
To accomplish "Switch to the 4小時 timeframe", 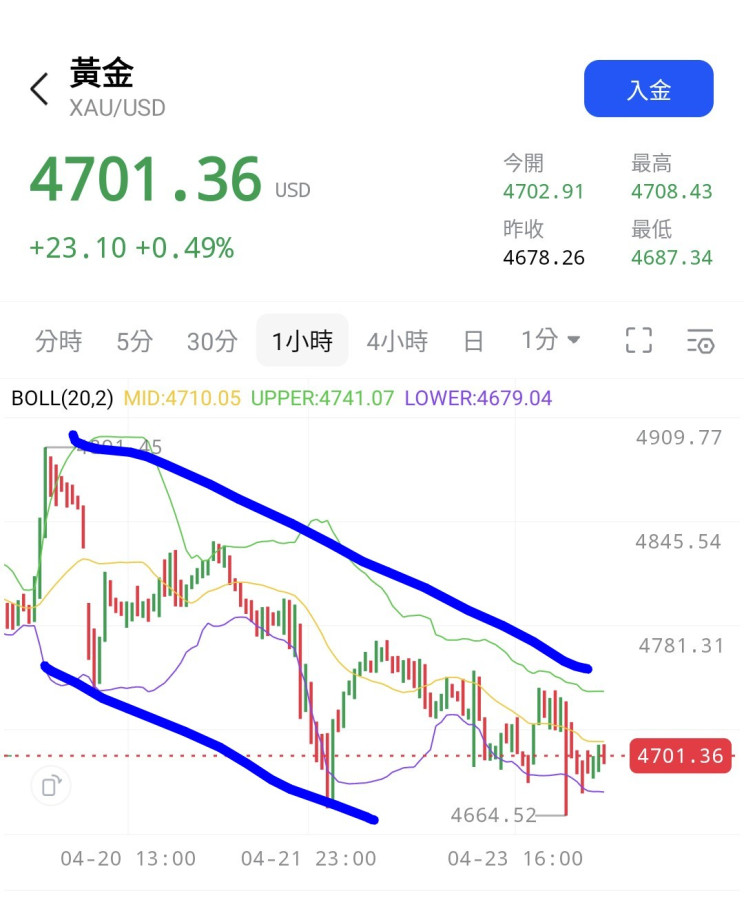I will pyautogui.click(x=397, y=341).
